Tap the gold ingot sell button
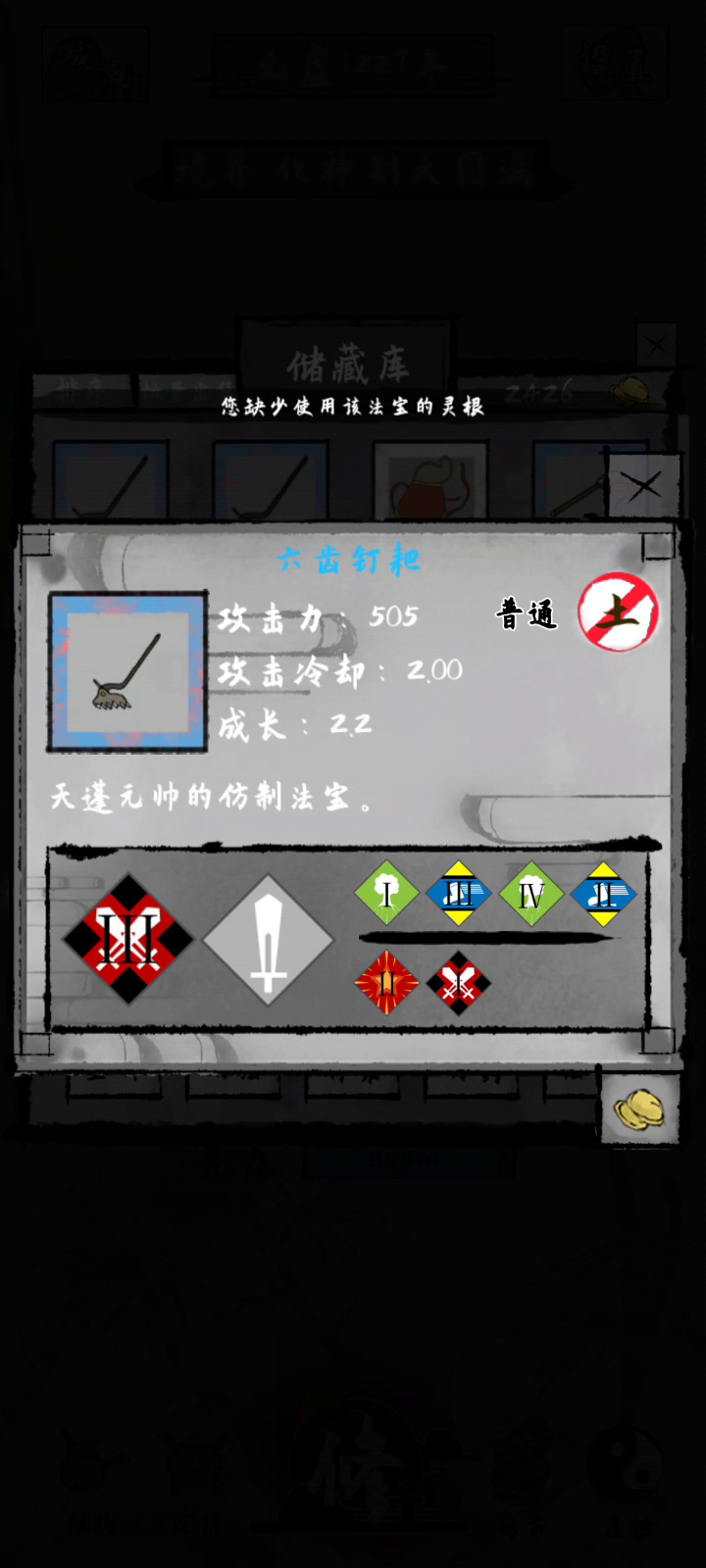This screenshot has width=706, height=1568. pos(639,1109)
